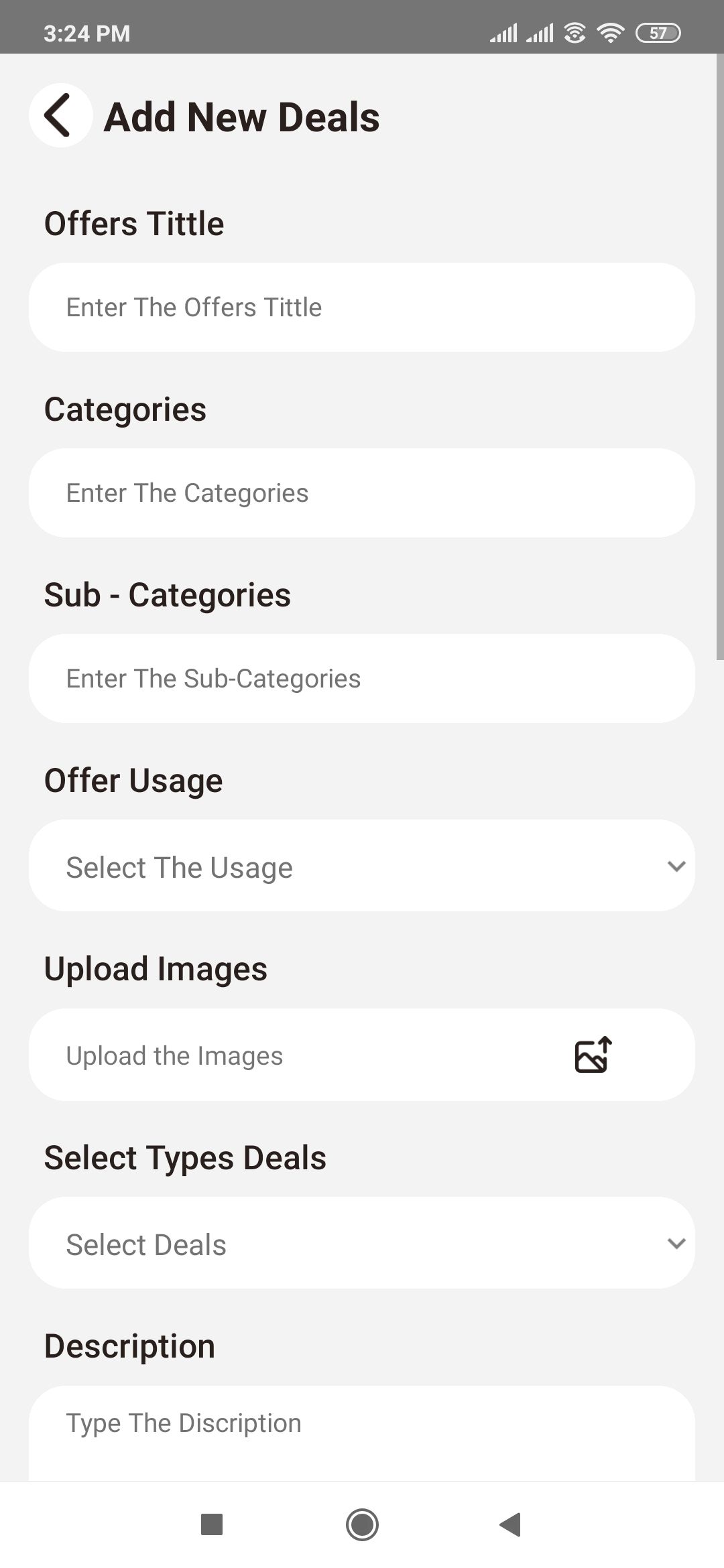
Task: Open recent apps from navigation bar
Action: point(212,1524)
